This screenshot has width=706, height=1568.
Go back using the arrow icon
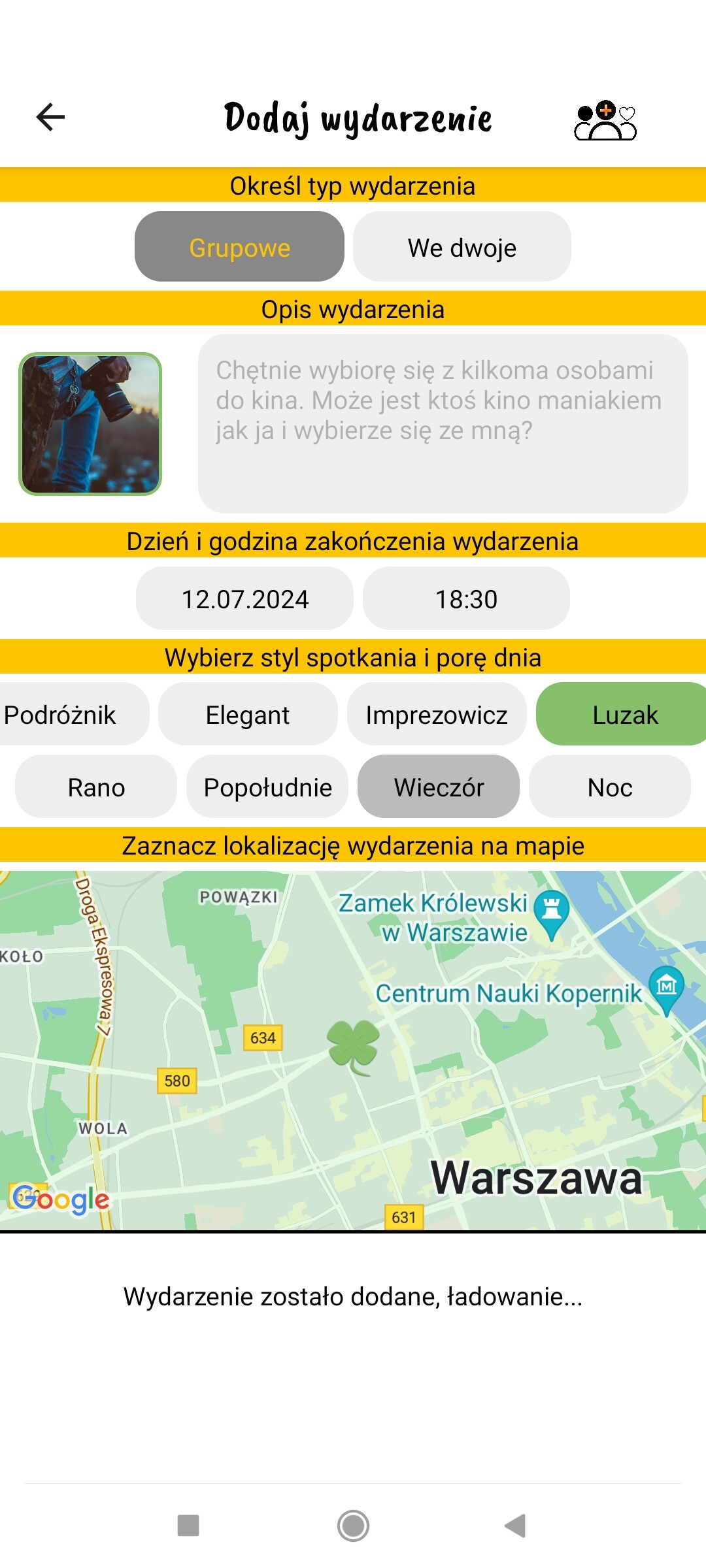50,118
